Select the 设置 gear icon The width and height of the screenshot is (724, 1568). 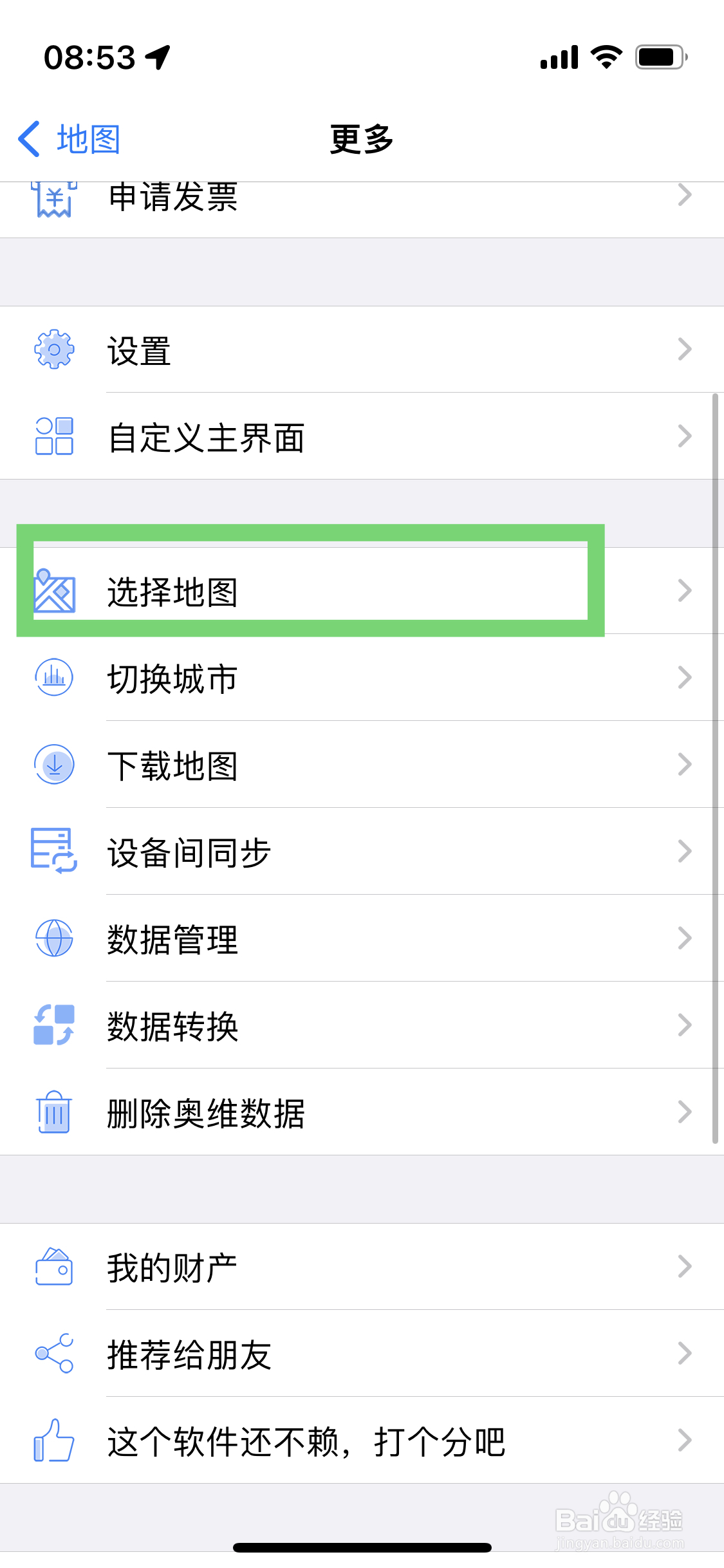click(x=54, y=350)
